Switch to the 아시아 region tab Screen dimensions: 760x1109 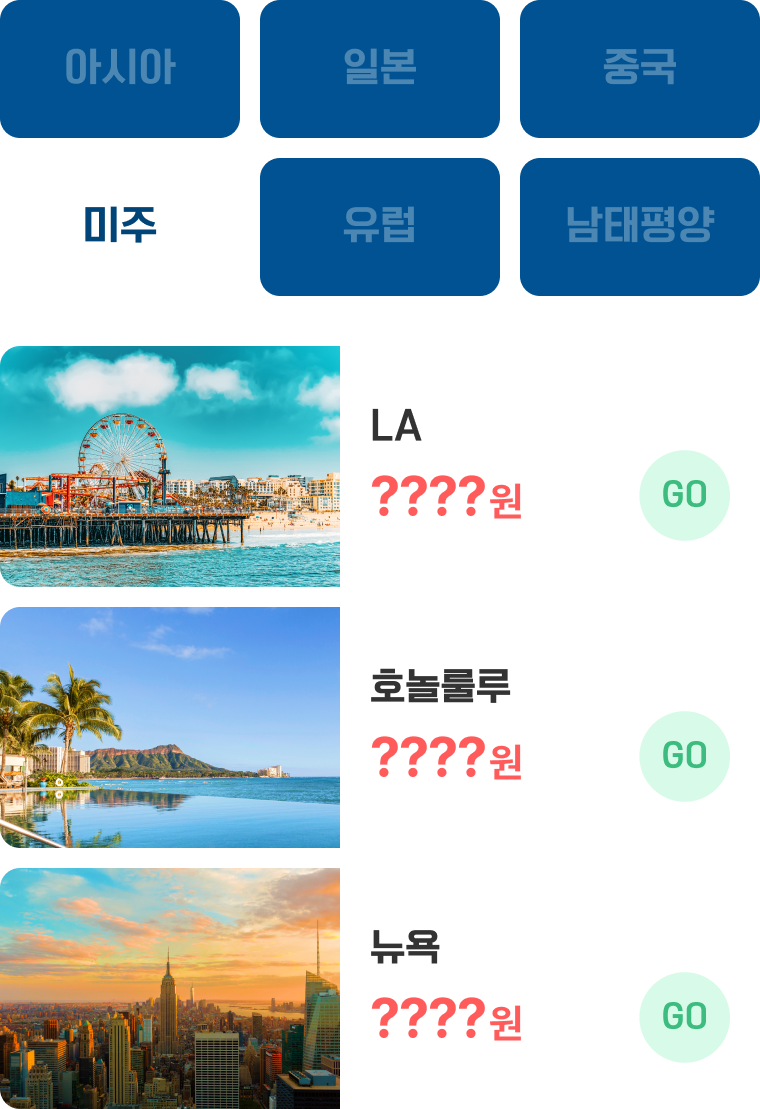tap(120, 68)
